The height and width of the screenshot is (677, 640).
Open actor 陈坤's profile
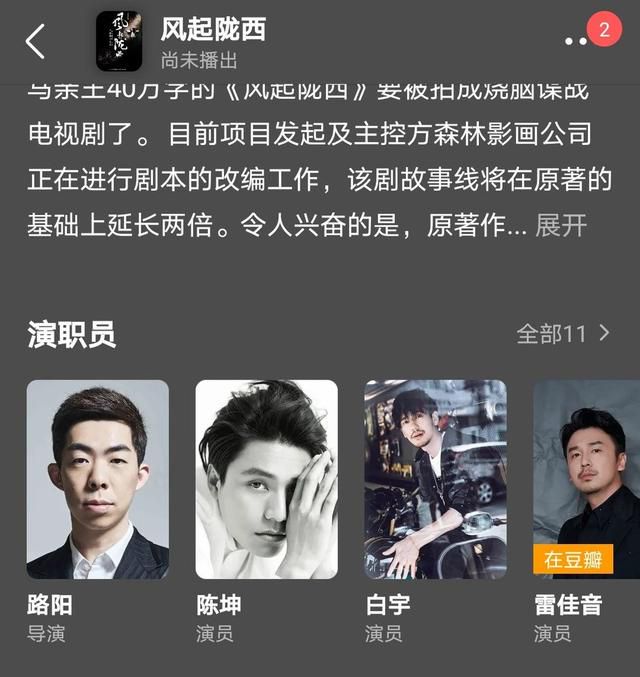[266, 480]
